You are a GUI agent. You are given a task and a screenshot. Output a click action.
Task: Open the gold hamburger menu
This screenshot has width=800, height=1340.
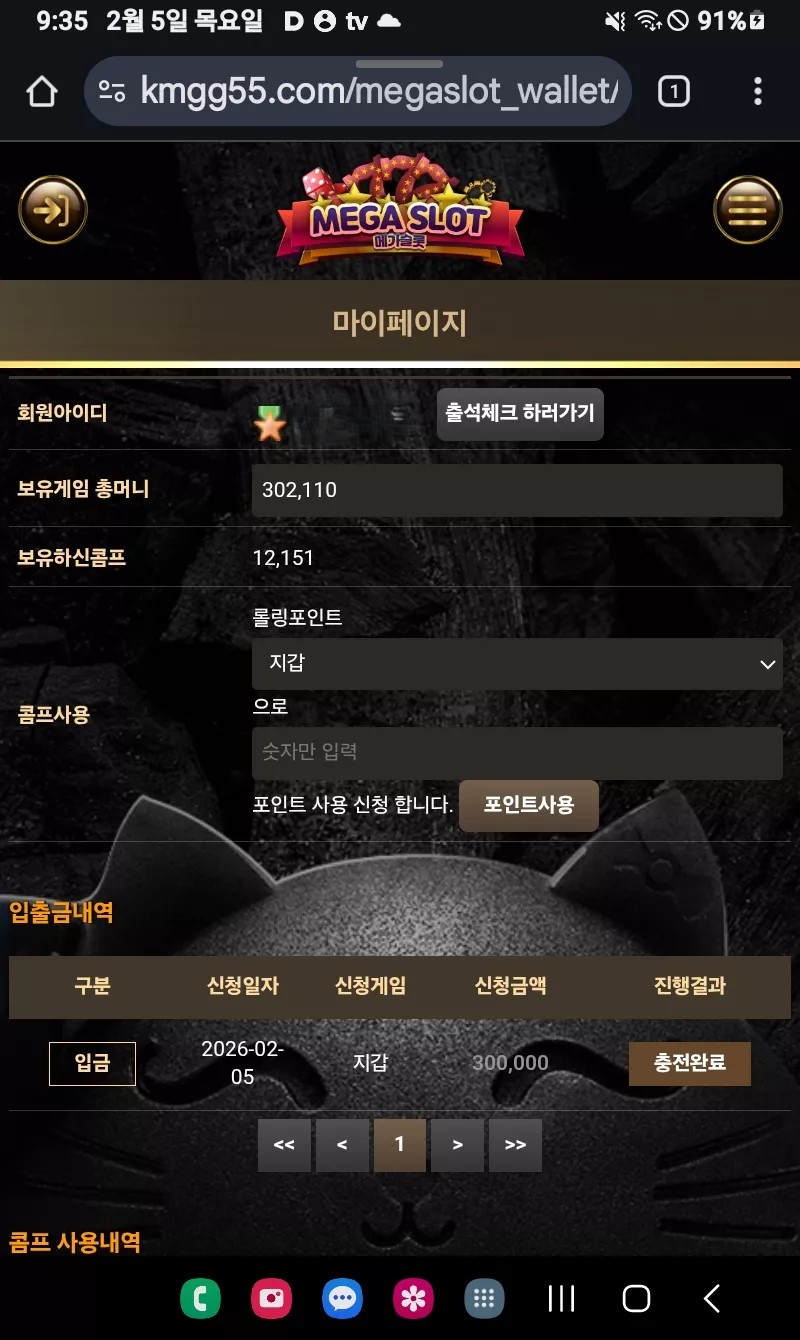747,210
